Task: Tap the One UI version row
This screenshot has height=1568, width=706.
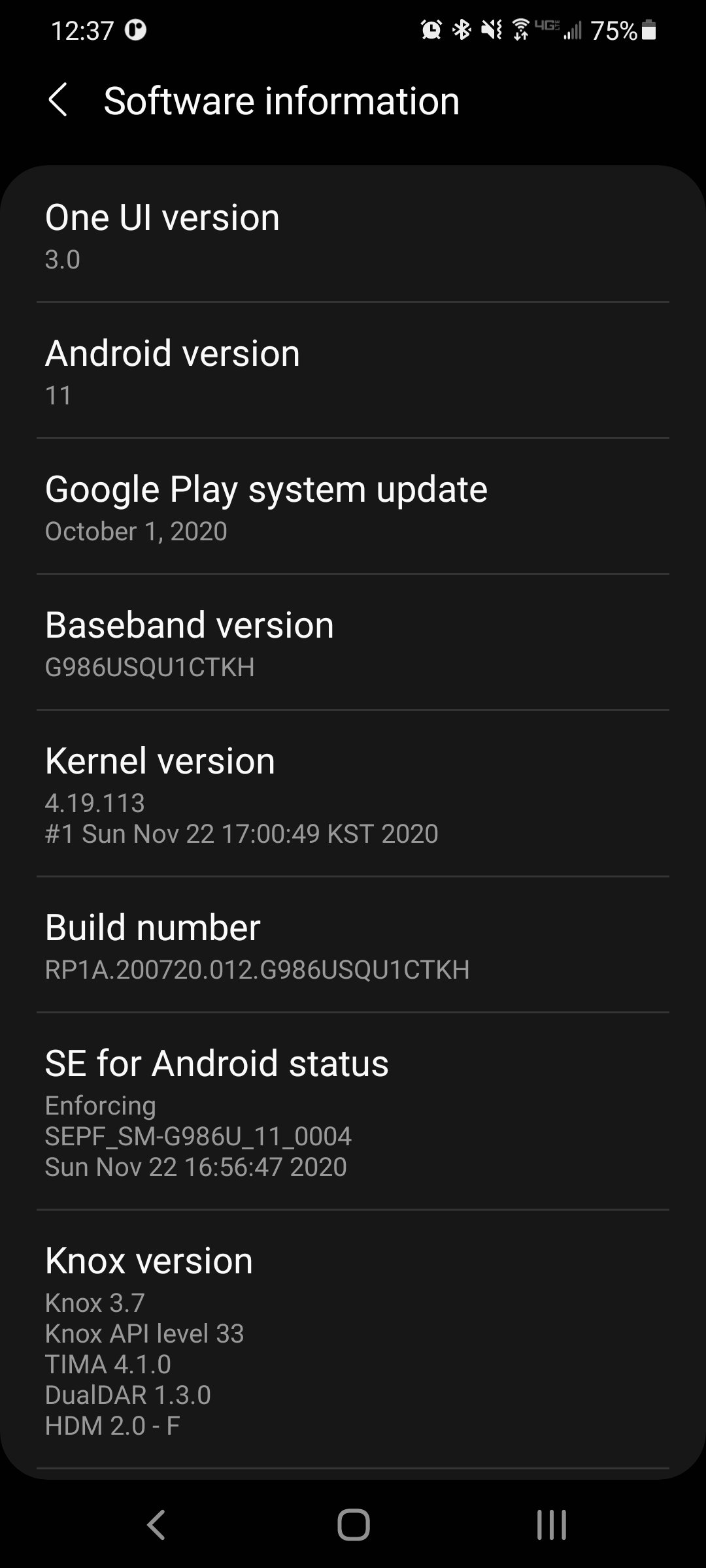Action: pyautogui.click(x=353, y=235)
